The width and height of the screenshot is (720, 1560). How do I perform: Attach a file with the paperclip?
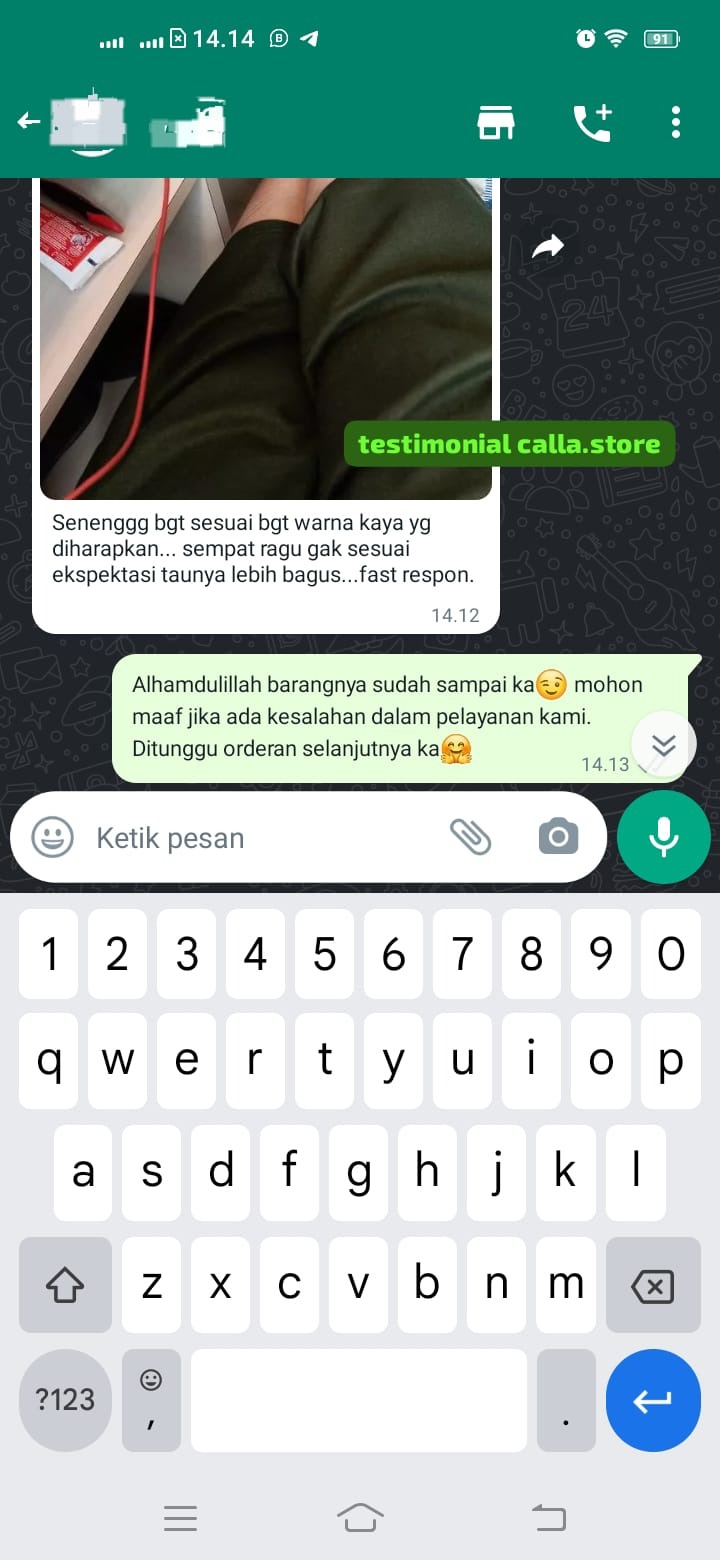coord(470,837)
